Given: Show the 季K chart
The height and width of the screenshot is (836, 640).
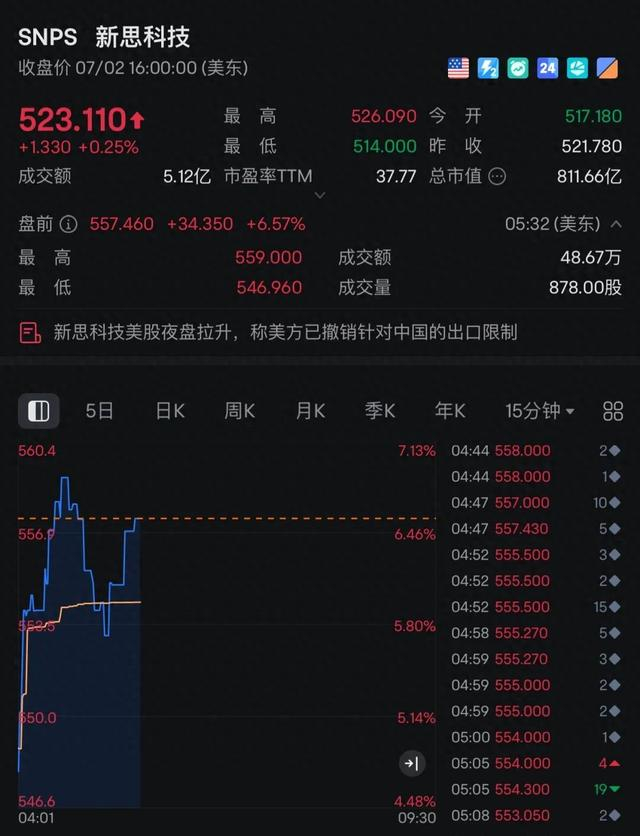Looking at the screenshot, I should pos(380,411).
